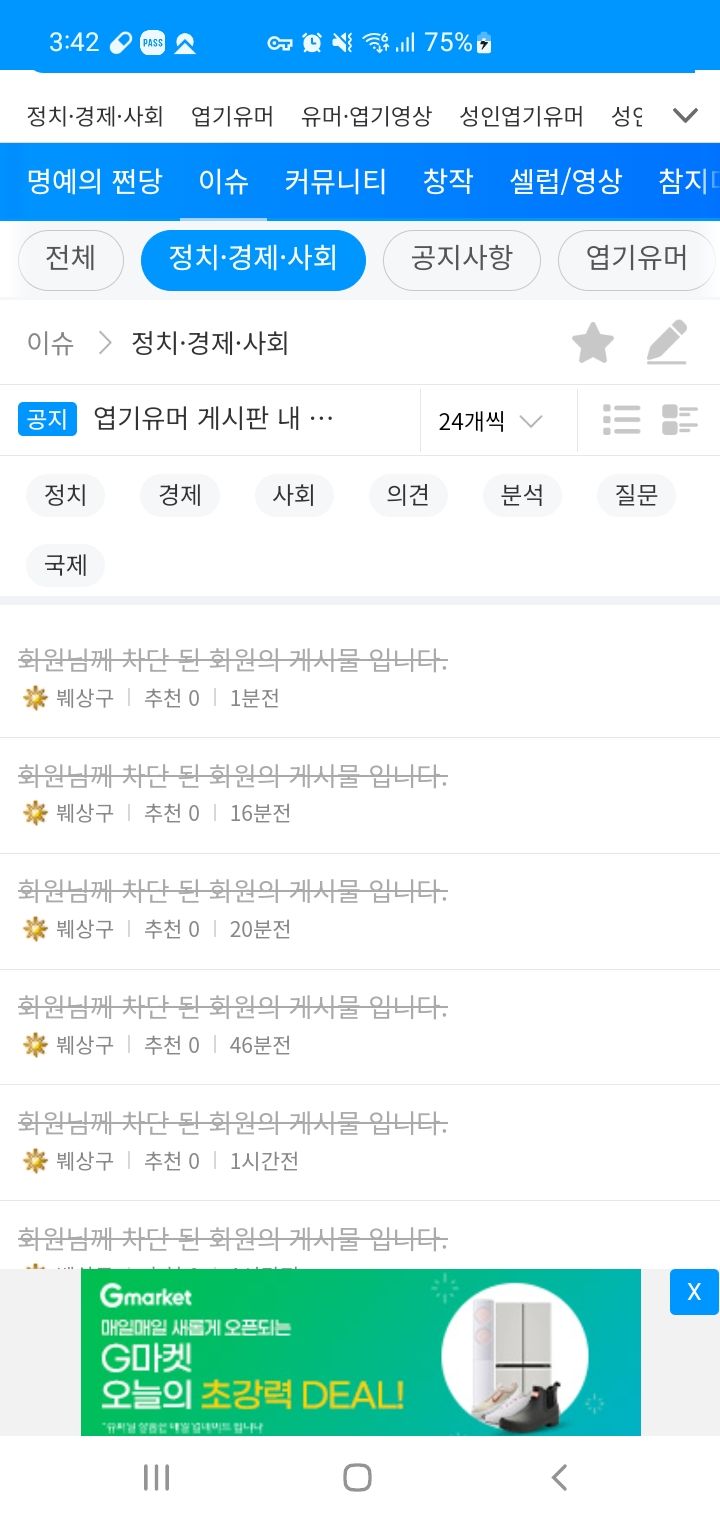
Task: Open the 24개씩 posts-per-page dropdown
Action: point(490,421)
